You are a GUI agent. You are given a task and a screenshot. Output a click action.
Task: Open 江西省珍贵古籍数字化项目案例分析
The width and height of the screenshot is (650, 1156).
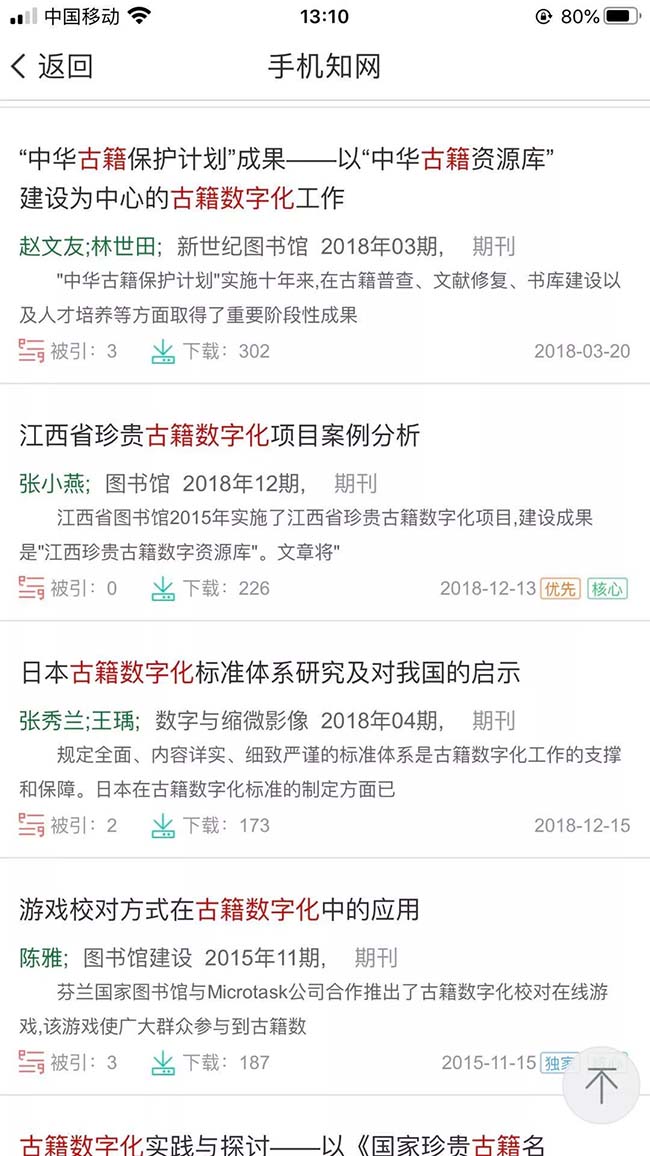[220, 435]
